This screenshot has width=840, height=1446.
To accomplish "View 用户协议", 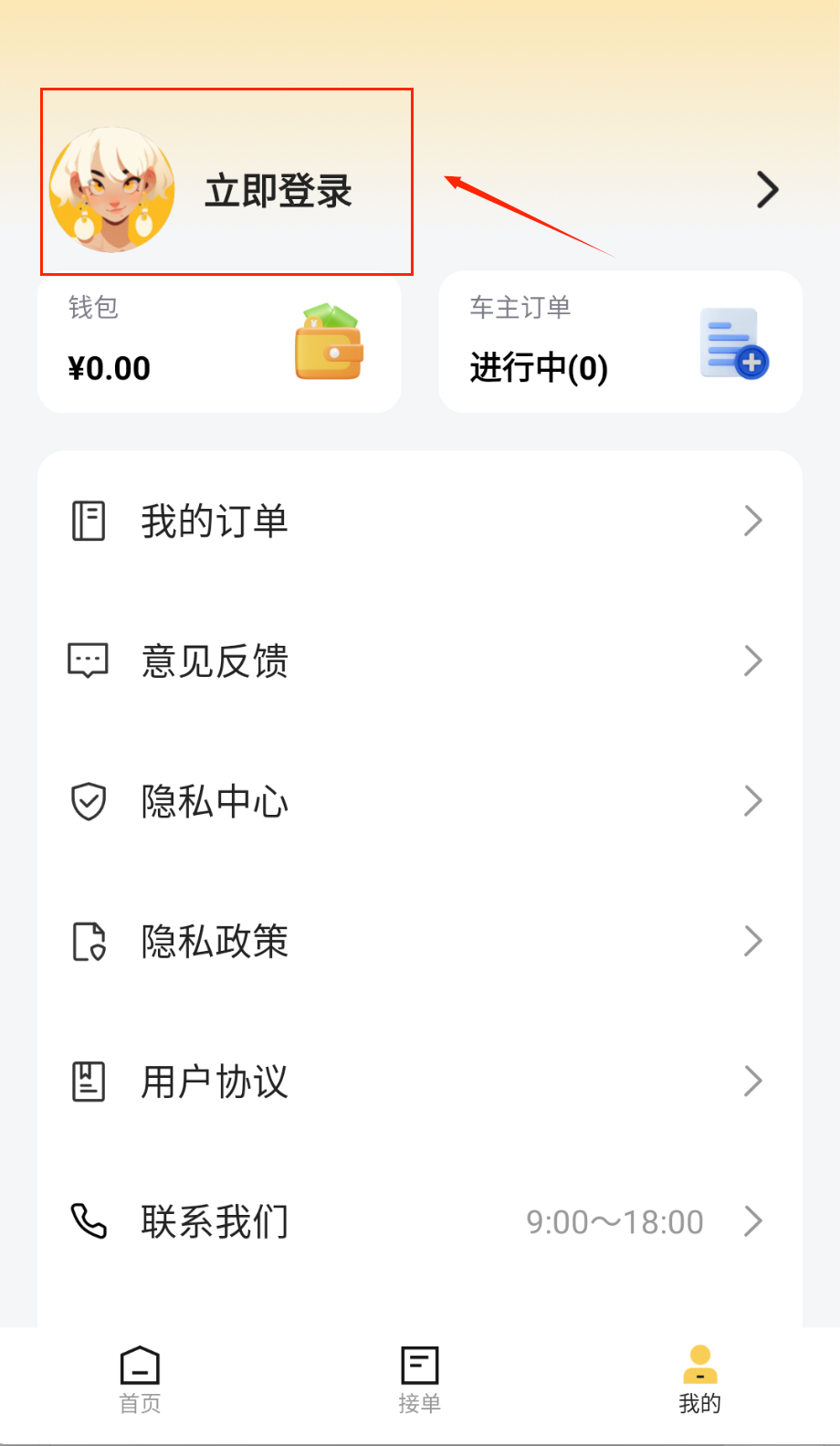I will (x=418, y=1082).
